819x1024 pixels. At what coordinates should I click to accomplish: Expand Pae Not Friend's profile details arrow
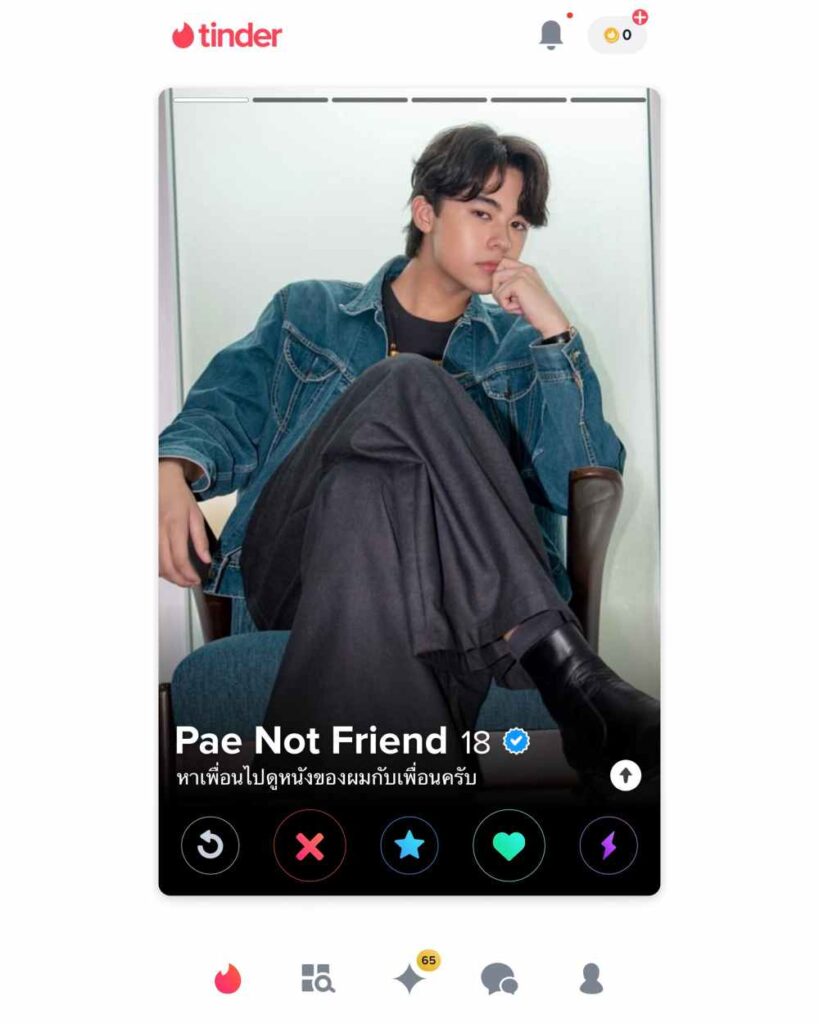coord(625,775)
